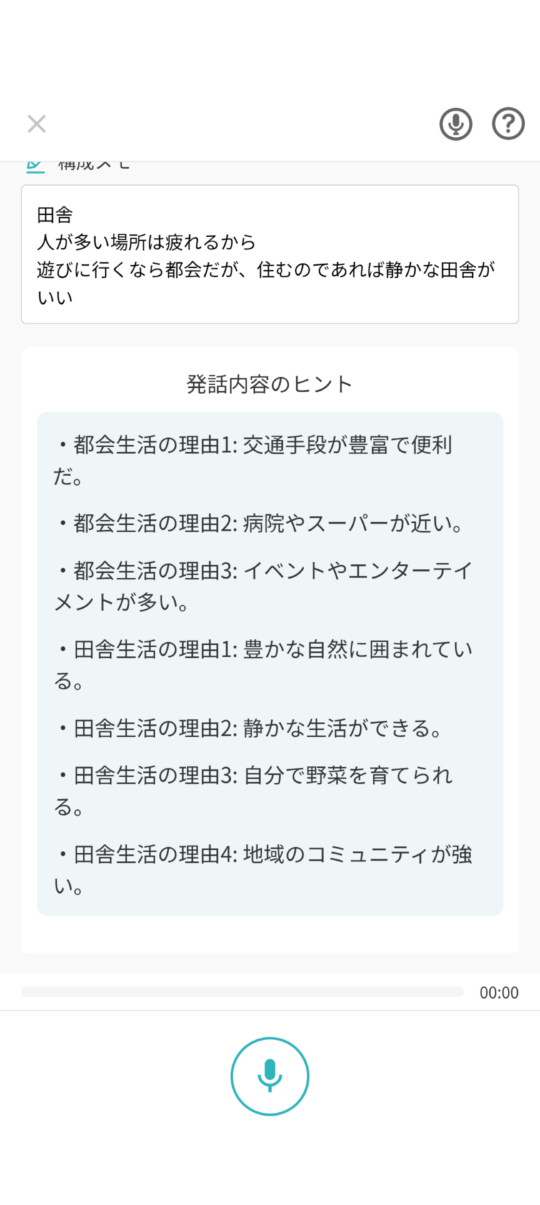Edit the memo text box about 田舎
This screenshot has height=1205, width=540.
pyautogui.click(x=270, y=254)
